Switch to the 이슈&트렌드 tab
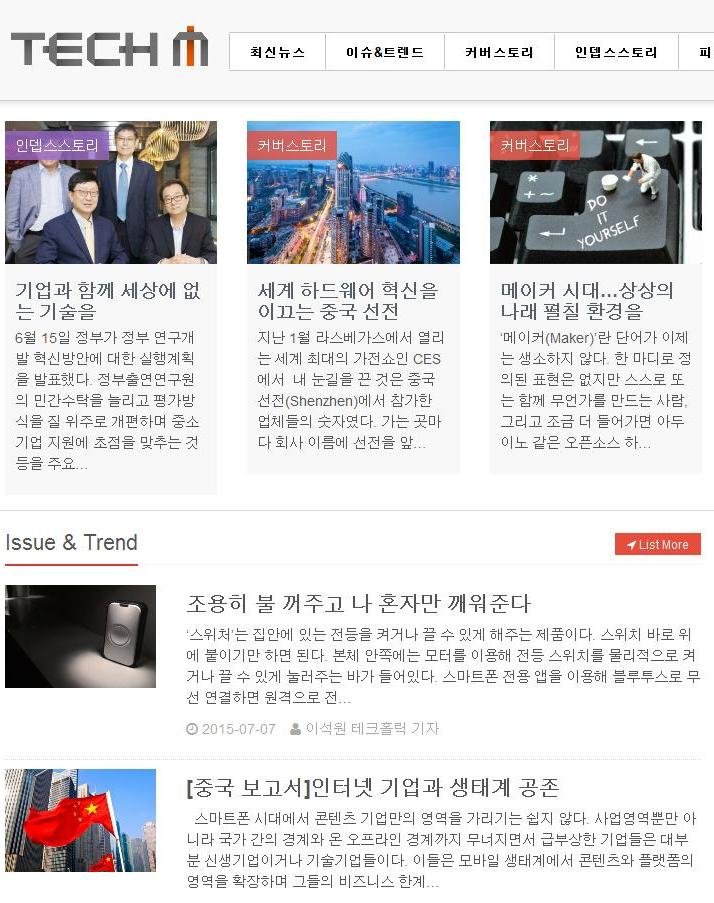Screen dimensions: 714x903 coord(385,52)
